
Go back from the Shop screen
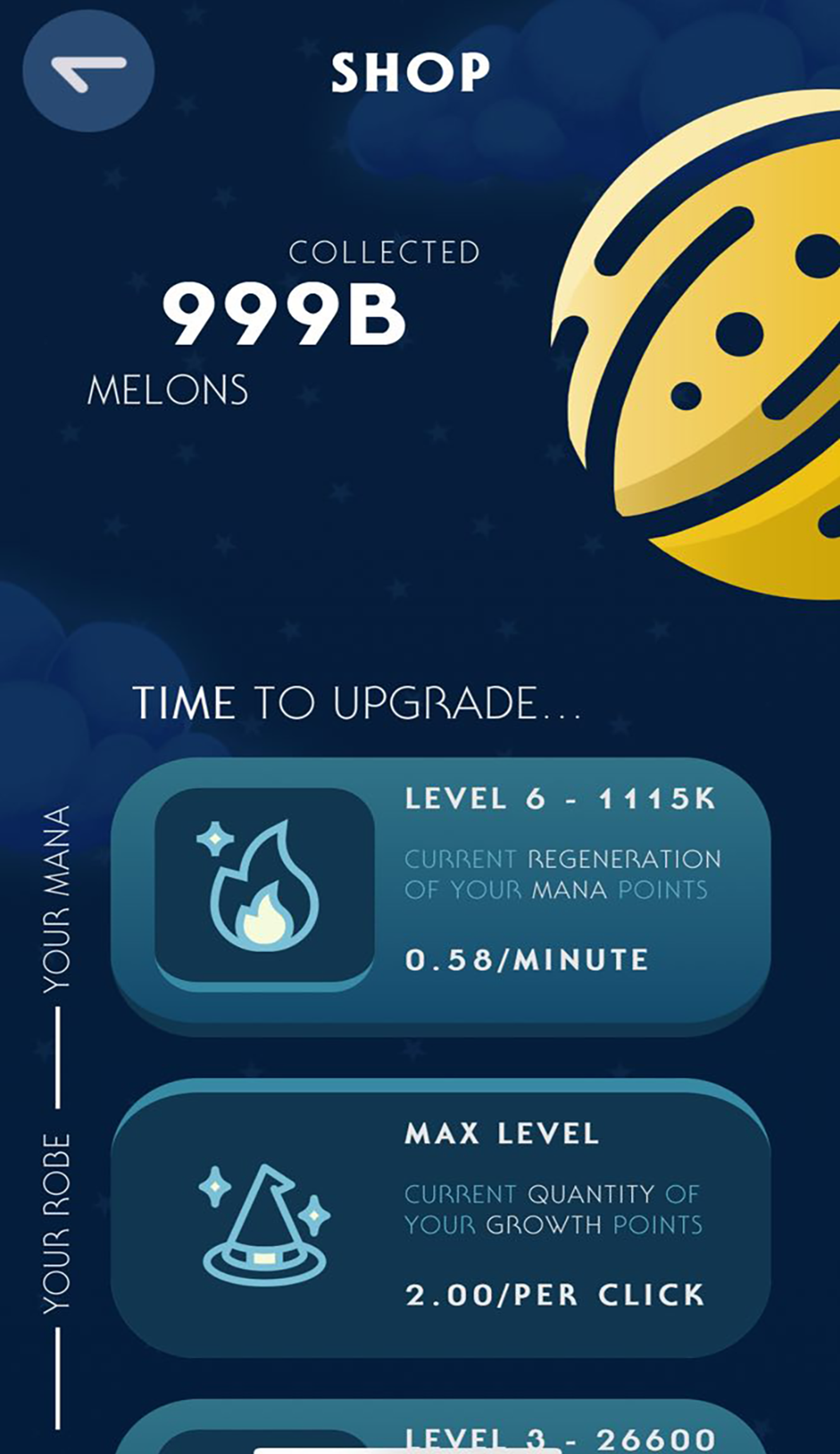pos(88,71)
